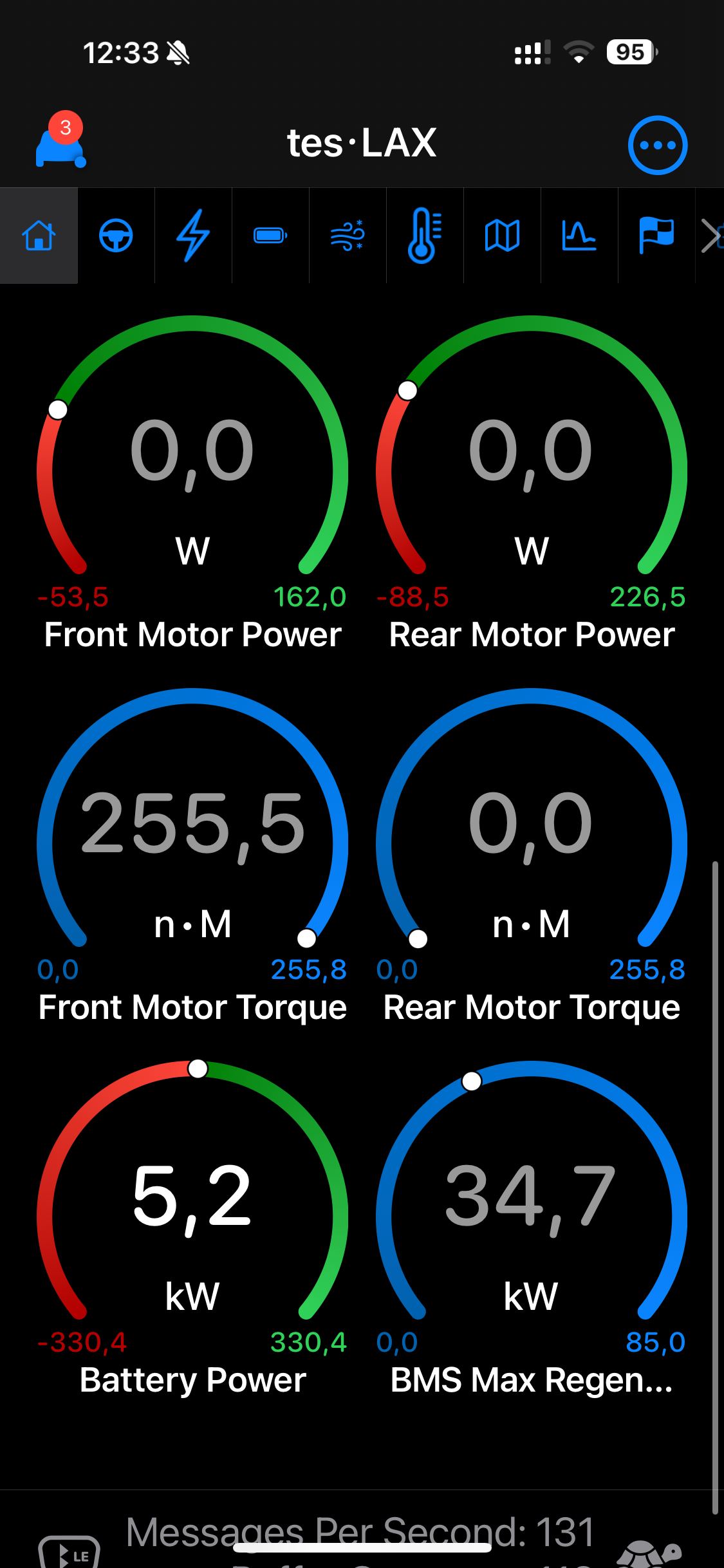Tap the Front Motor Power gauge
Image resolution: width=724 pixels, height=1568 pixels.
tap(192, 483)
